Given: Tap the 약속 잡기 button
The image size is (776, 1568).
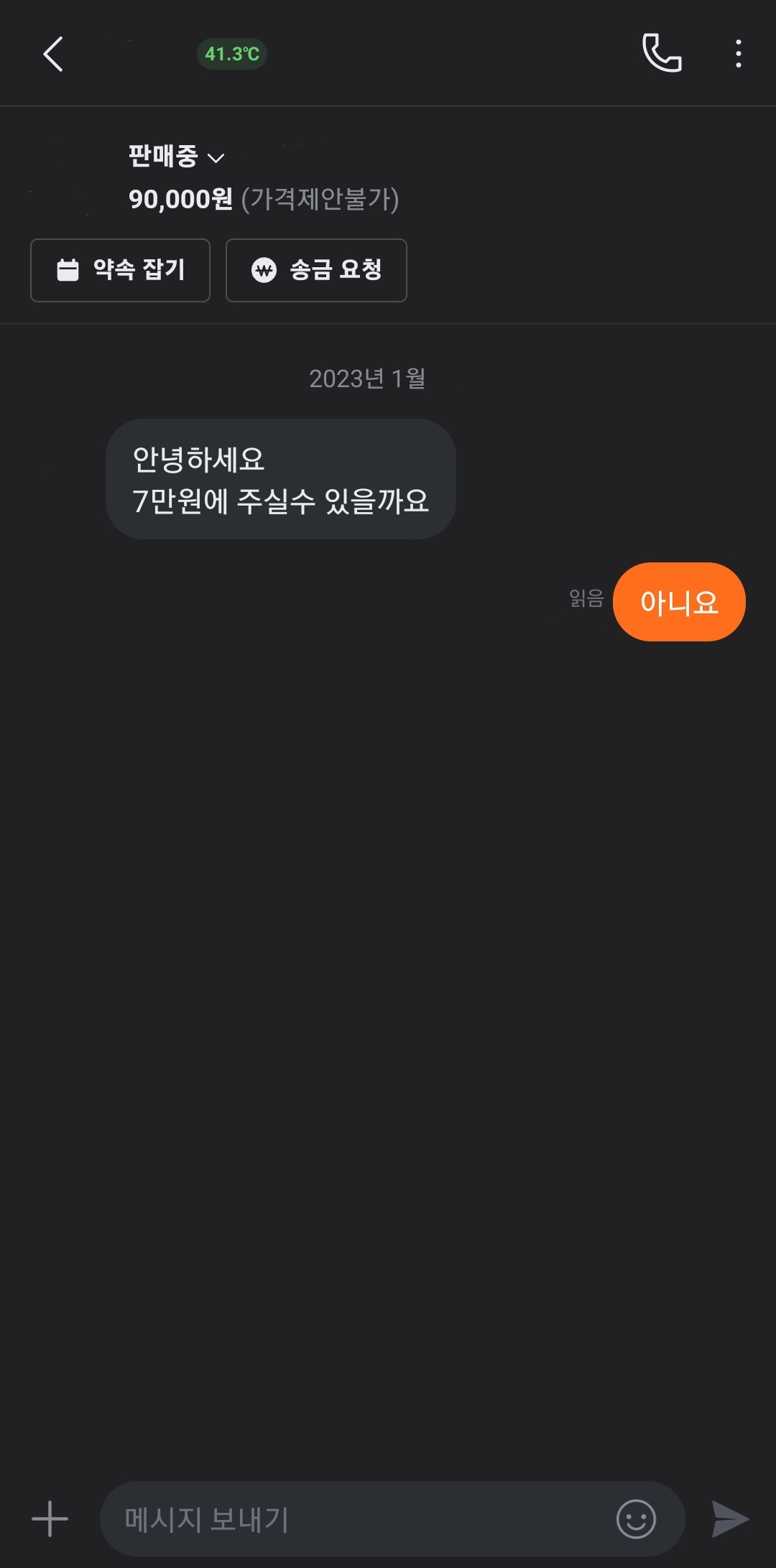Looking at the screenshot, I should [120, 270].
